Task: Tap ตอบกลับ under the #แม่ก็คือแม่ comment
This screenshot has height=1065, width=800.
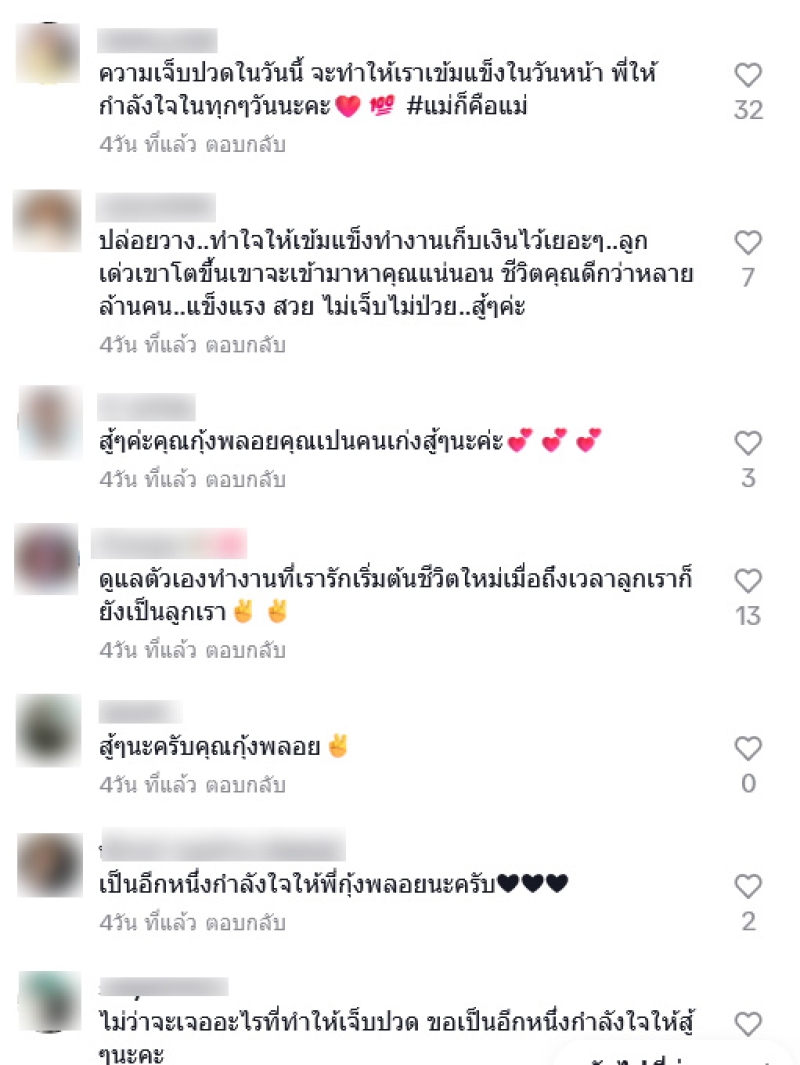Action: [246, 144]
